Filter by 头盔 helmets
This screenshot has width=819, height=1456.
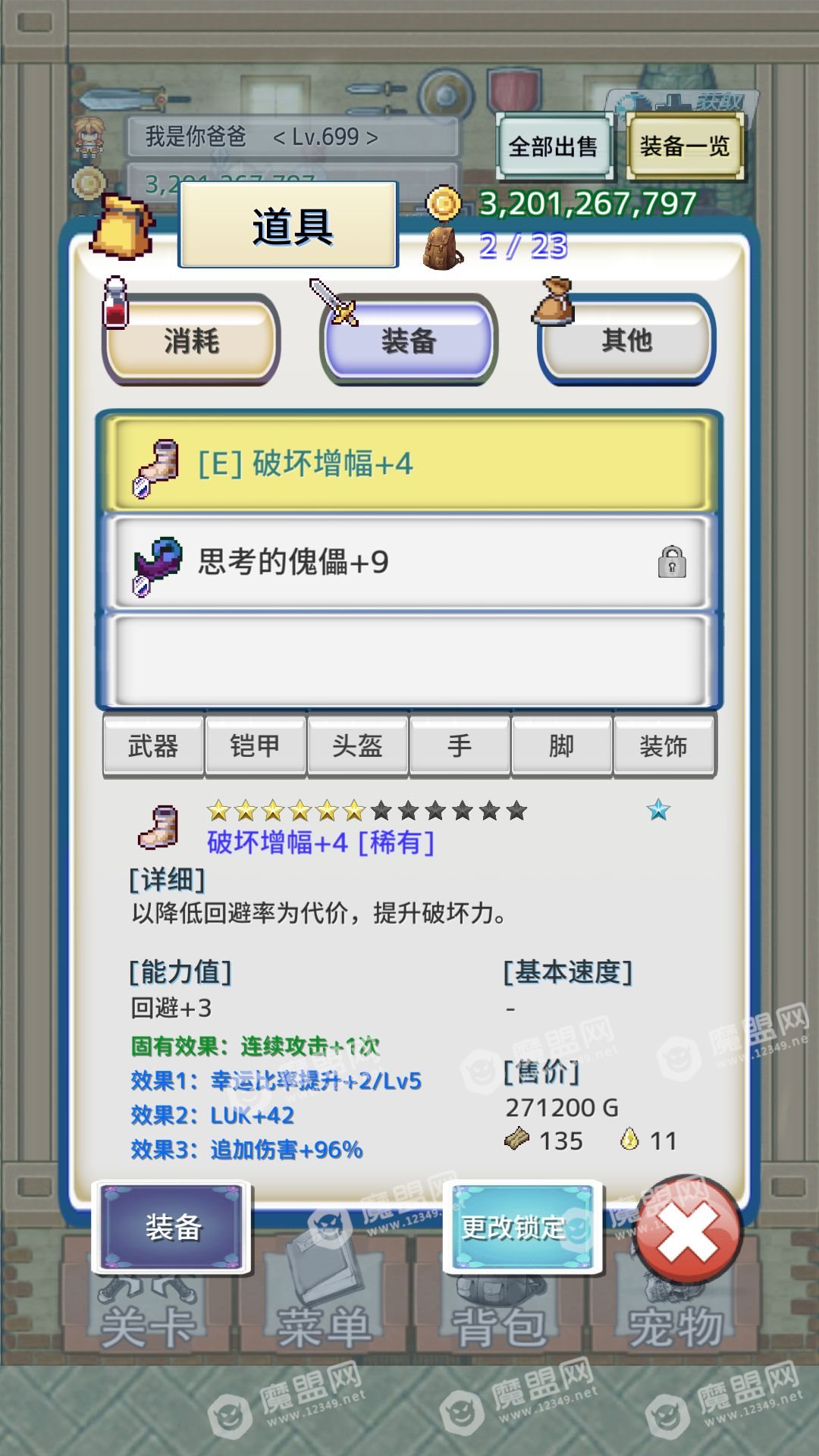(x=358, y=746)
